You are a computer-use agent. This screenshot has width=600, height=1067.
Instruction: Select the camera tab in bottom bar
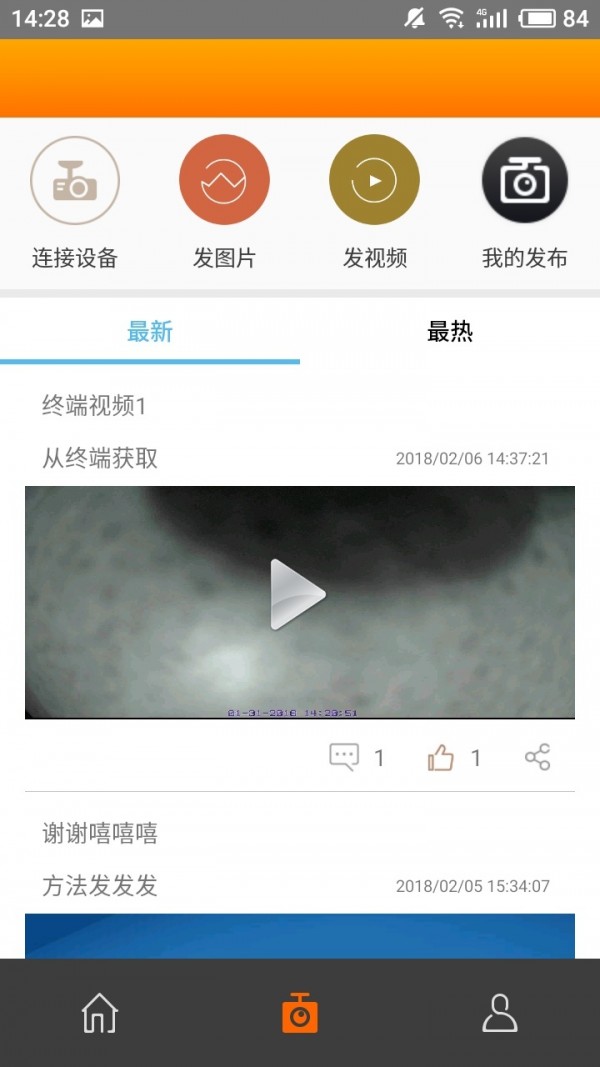point(300,1014)
